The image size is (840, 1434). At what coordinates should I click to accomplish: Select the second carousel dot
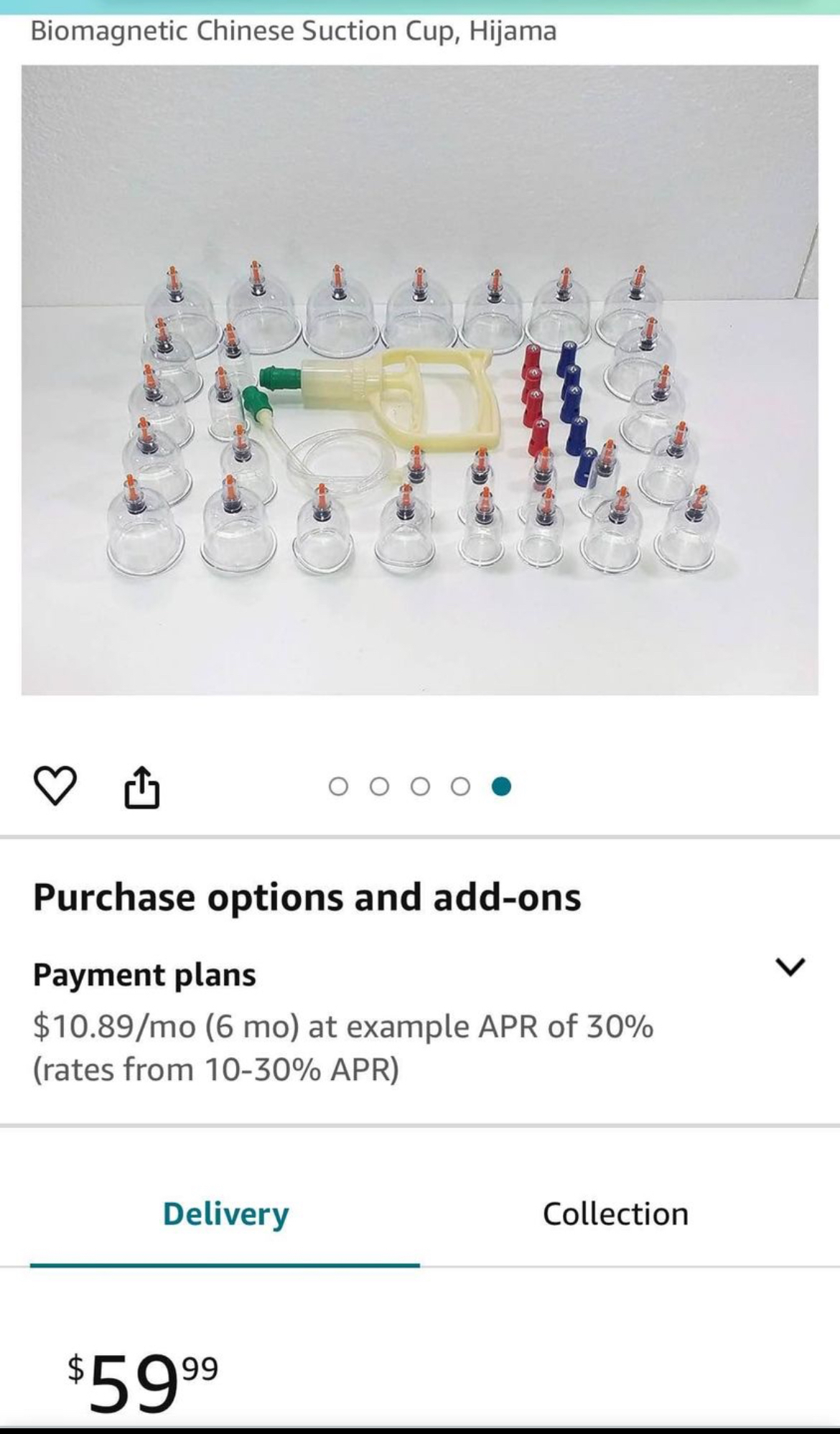tap(378, 787)
